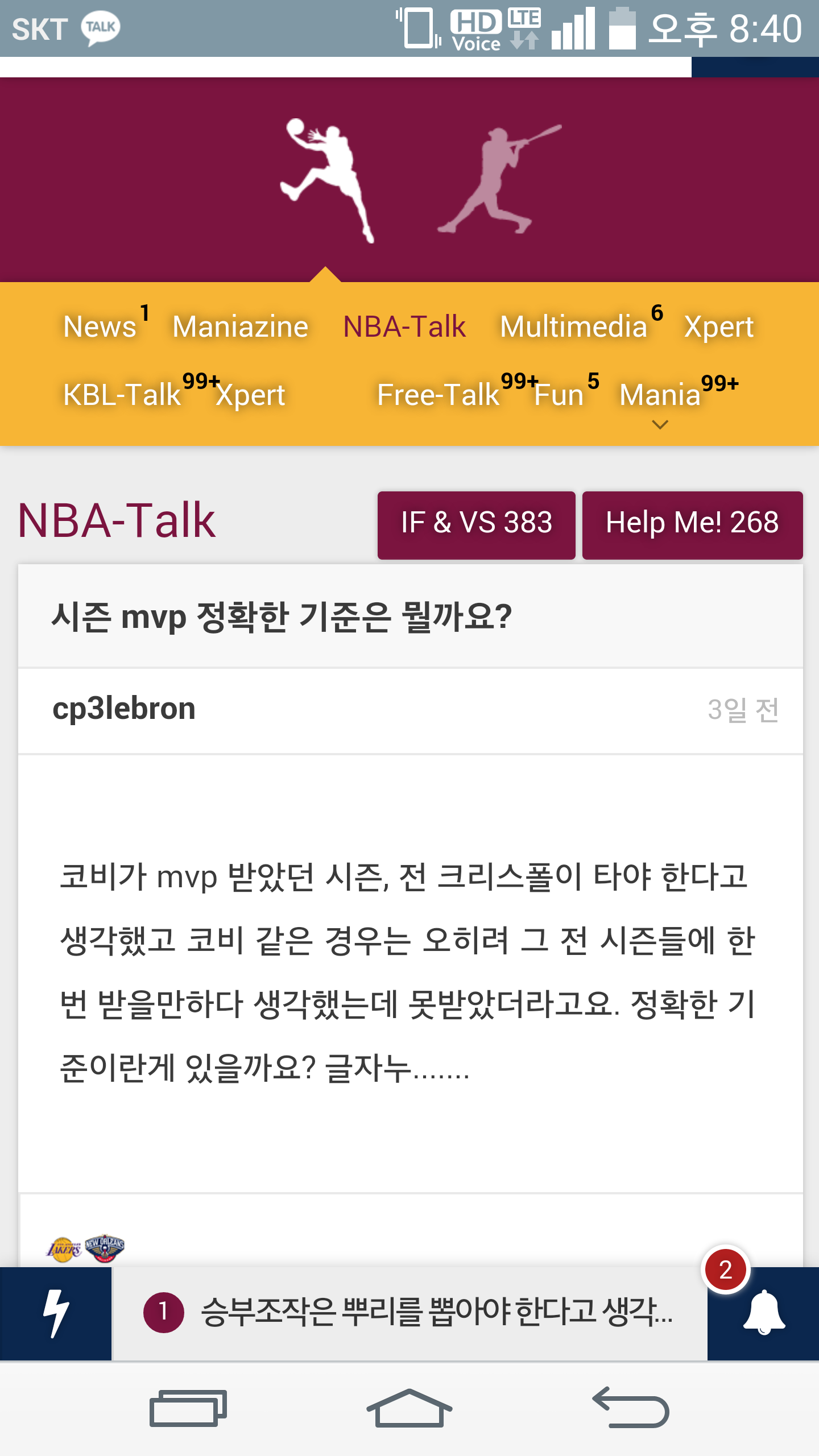Screen dimensions: 819x1456
Task: Open the News tab
Action: [x=100, y=326]
